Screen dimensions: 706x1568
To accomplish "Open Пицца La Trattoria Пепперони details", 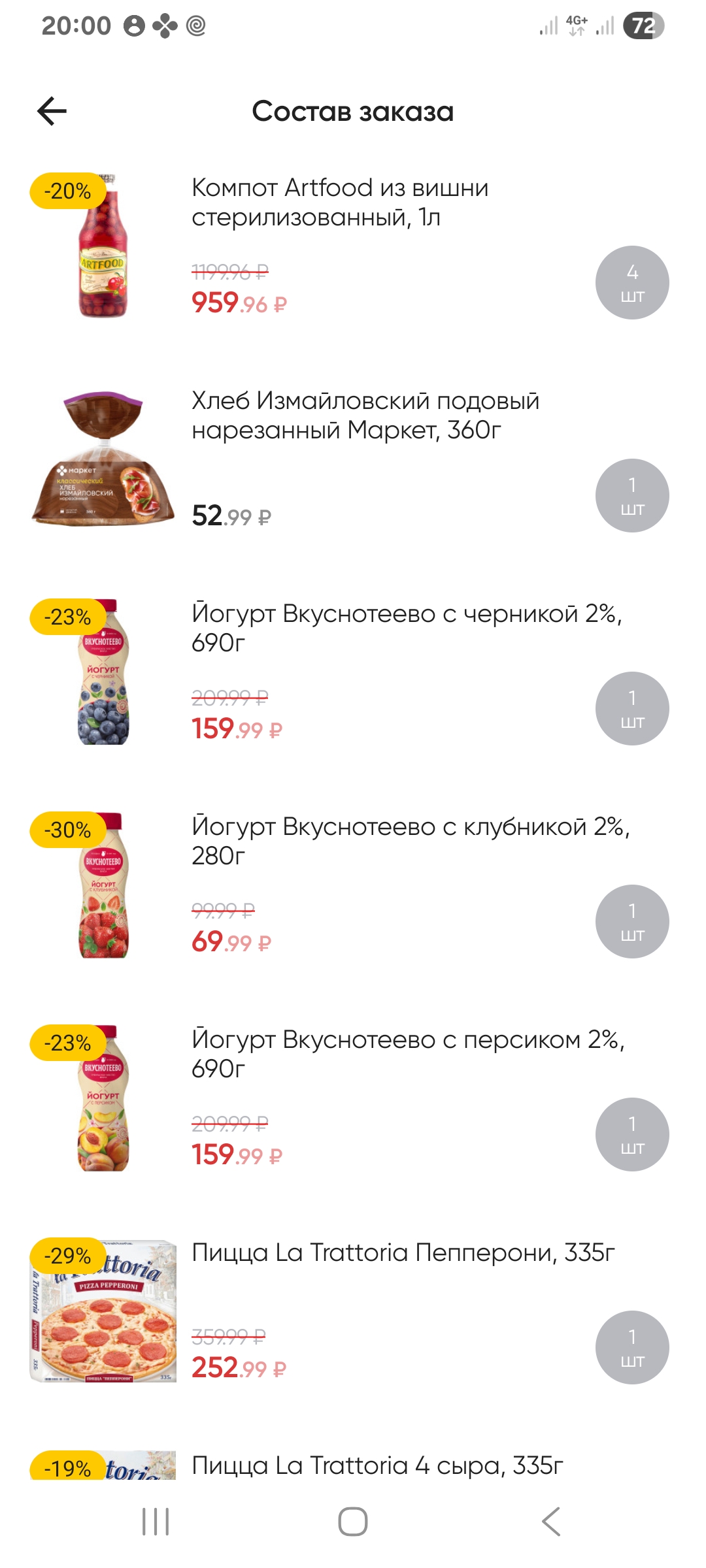I will pos(403,1252).
